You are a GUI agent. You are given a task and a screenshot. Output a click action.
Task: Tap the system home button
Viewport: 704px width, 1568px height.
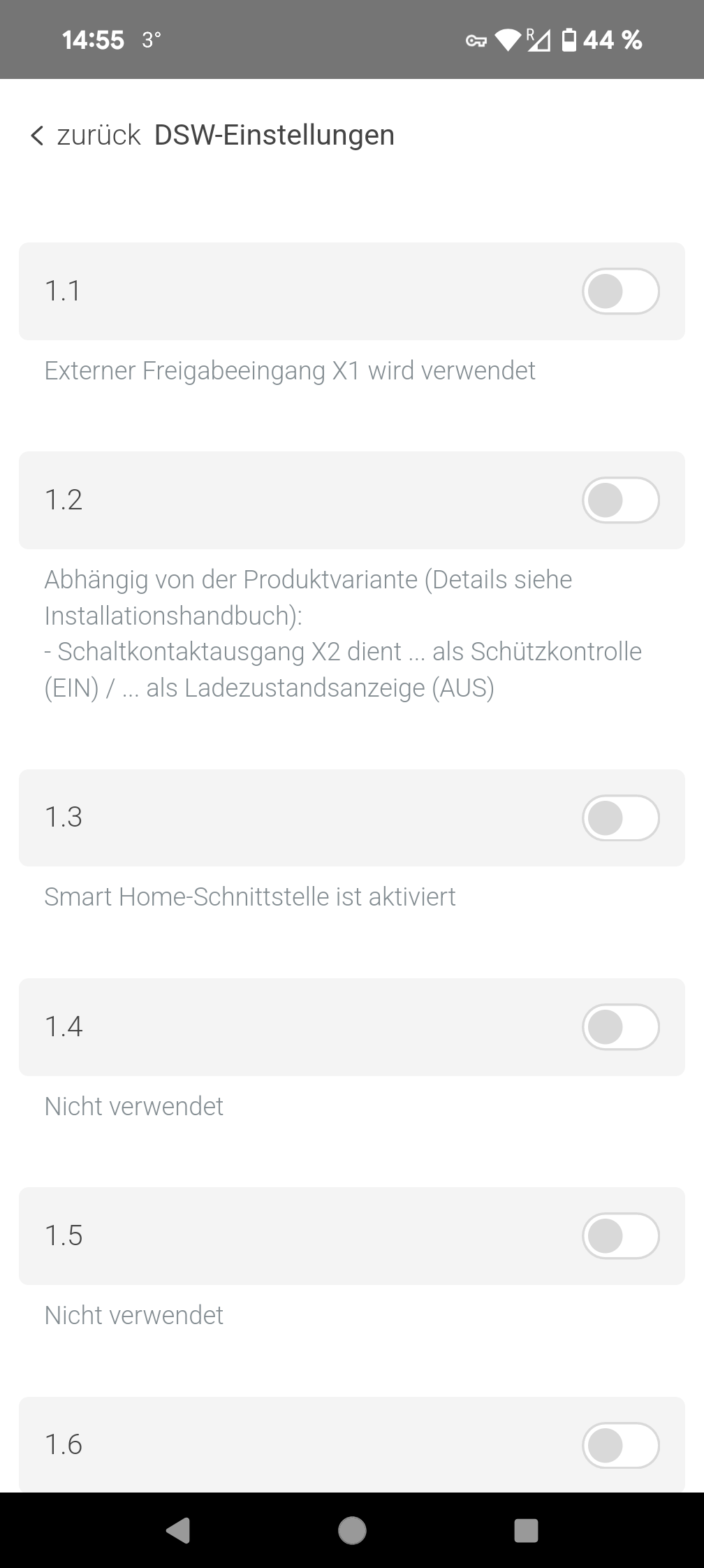(x=352, y=1530)
